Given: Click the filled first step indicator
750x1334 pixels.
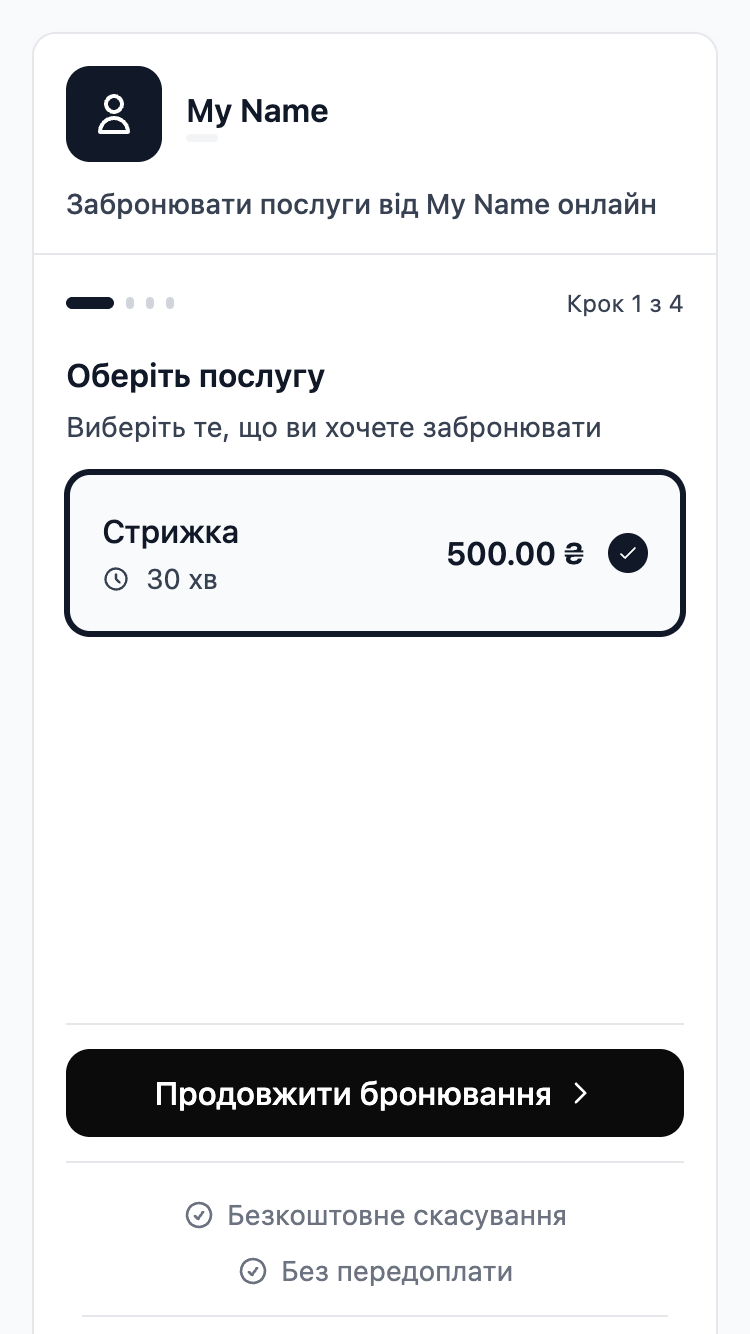Looking at the screenshot, I should coord(90,302).
